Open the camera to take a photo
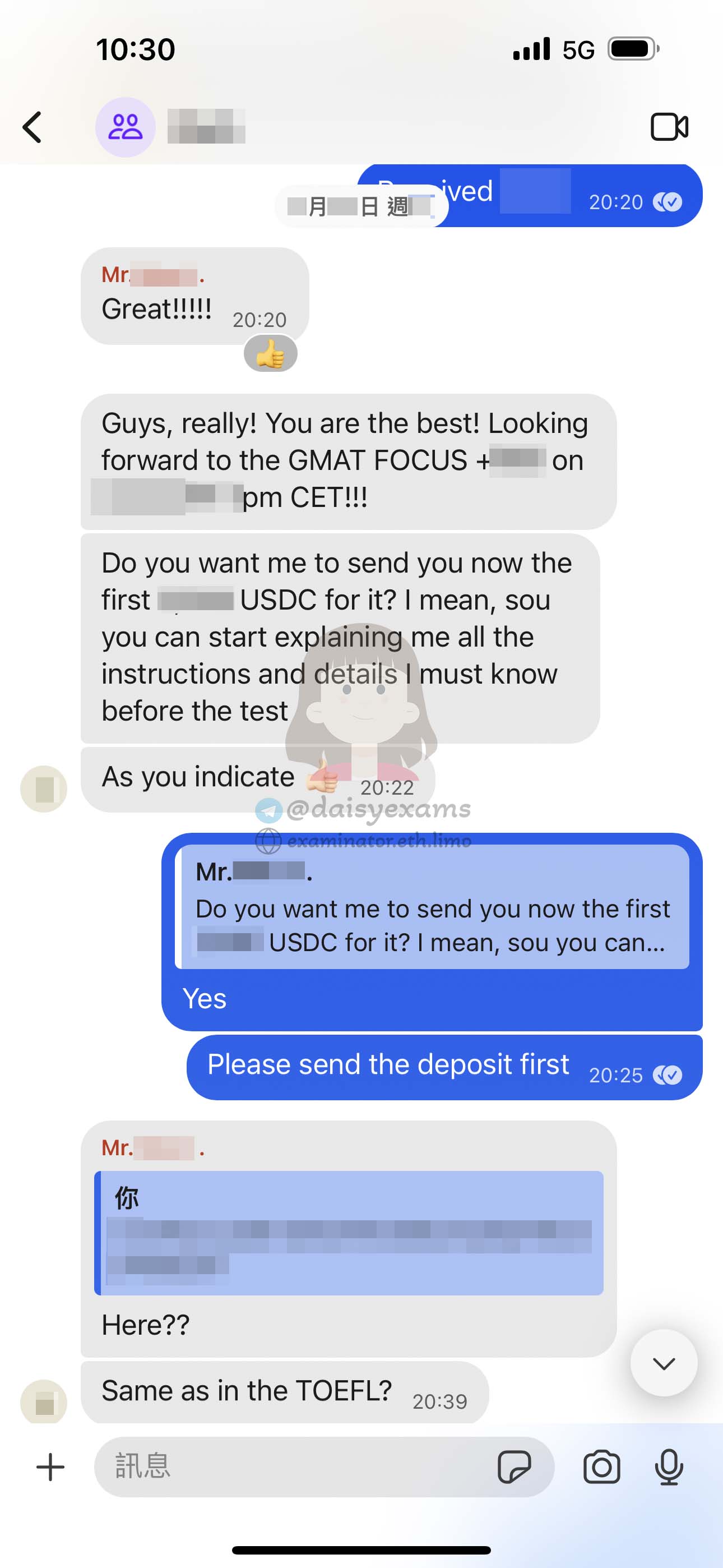 601,1467
